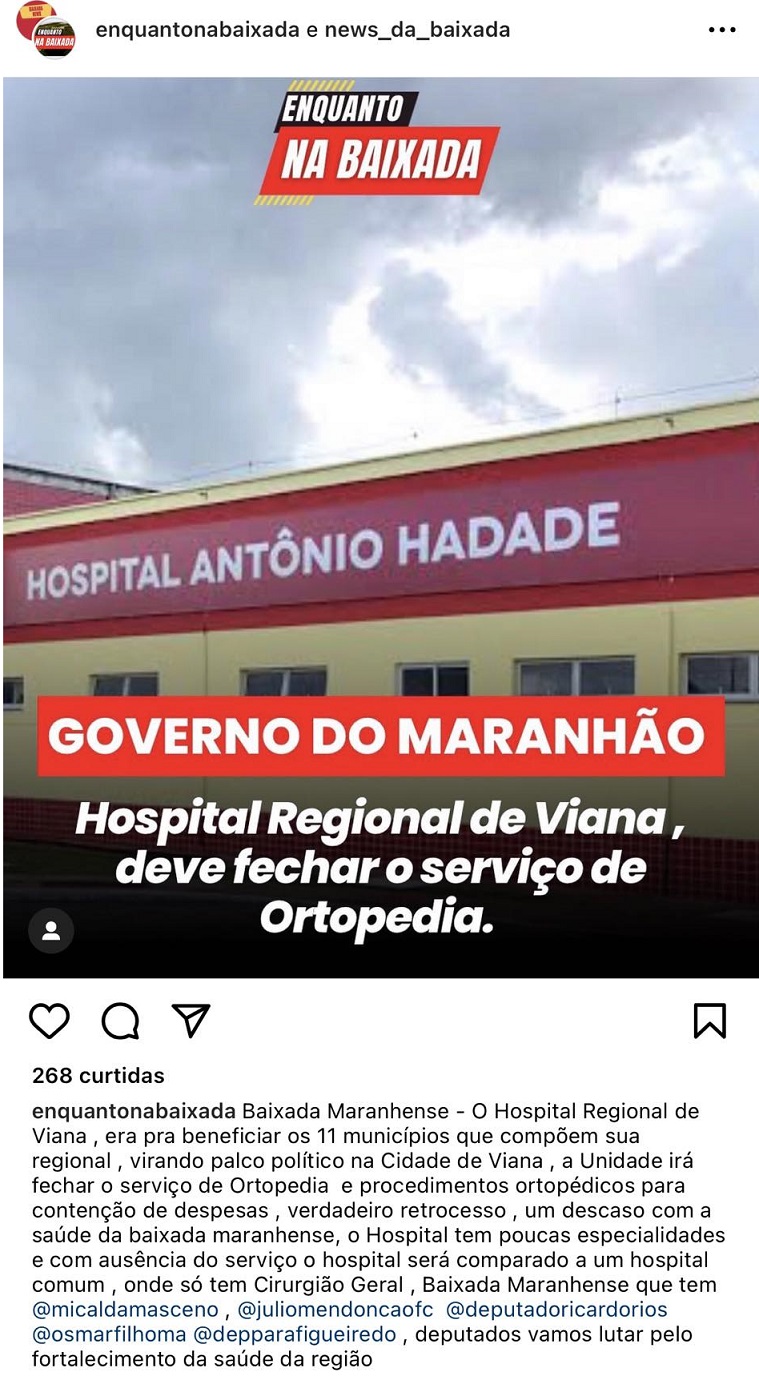Image resolution: width=759 pixels, height=1380 pixels.
Task: Open comments via the speech bubble icon
Action: click(x=120, y=1021)
